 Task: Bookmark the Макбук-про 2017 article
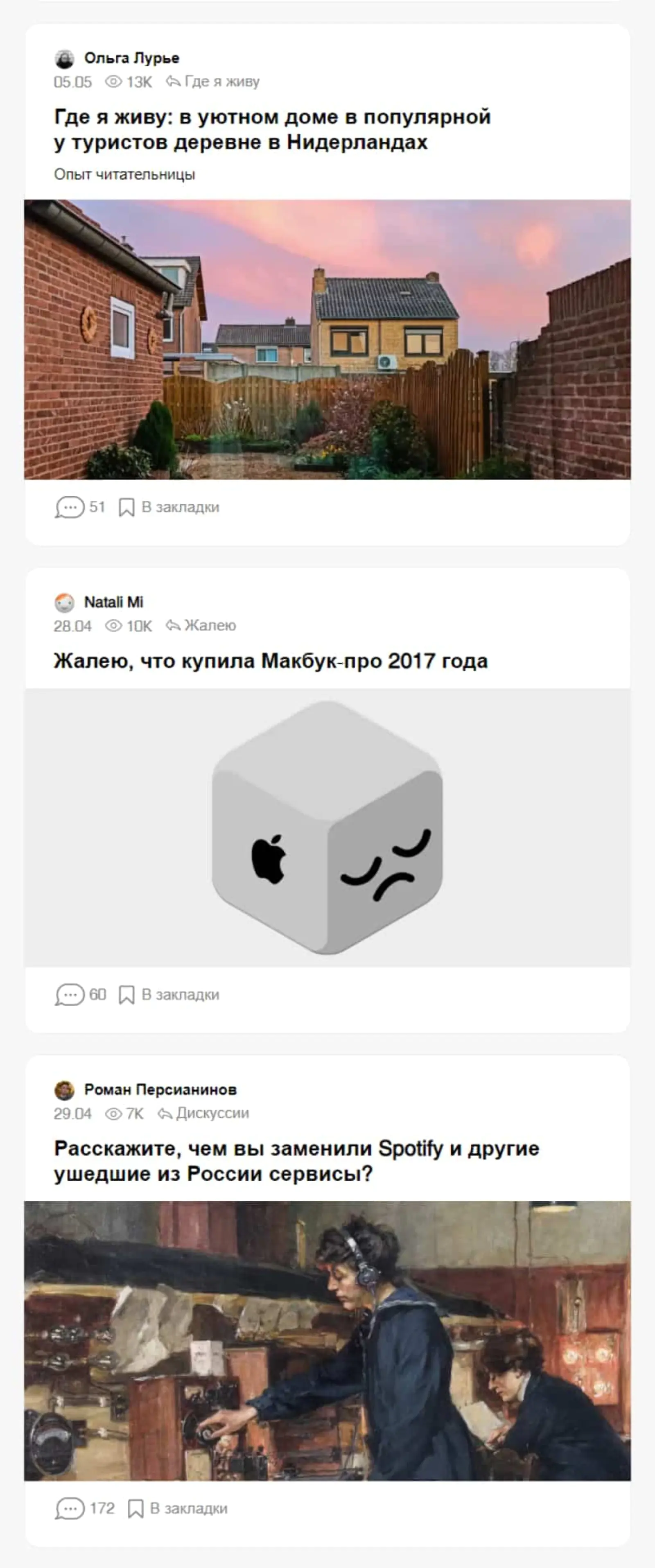169,994
